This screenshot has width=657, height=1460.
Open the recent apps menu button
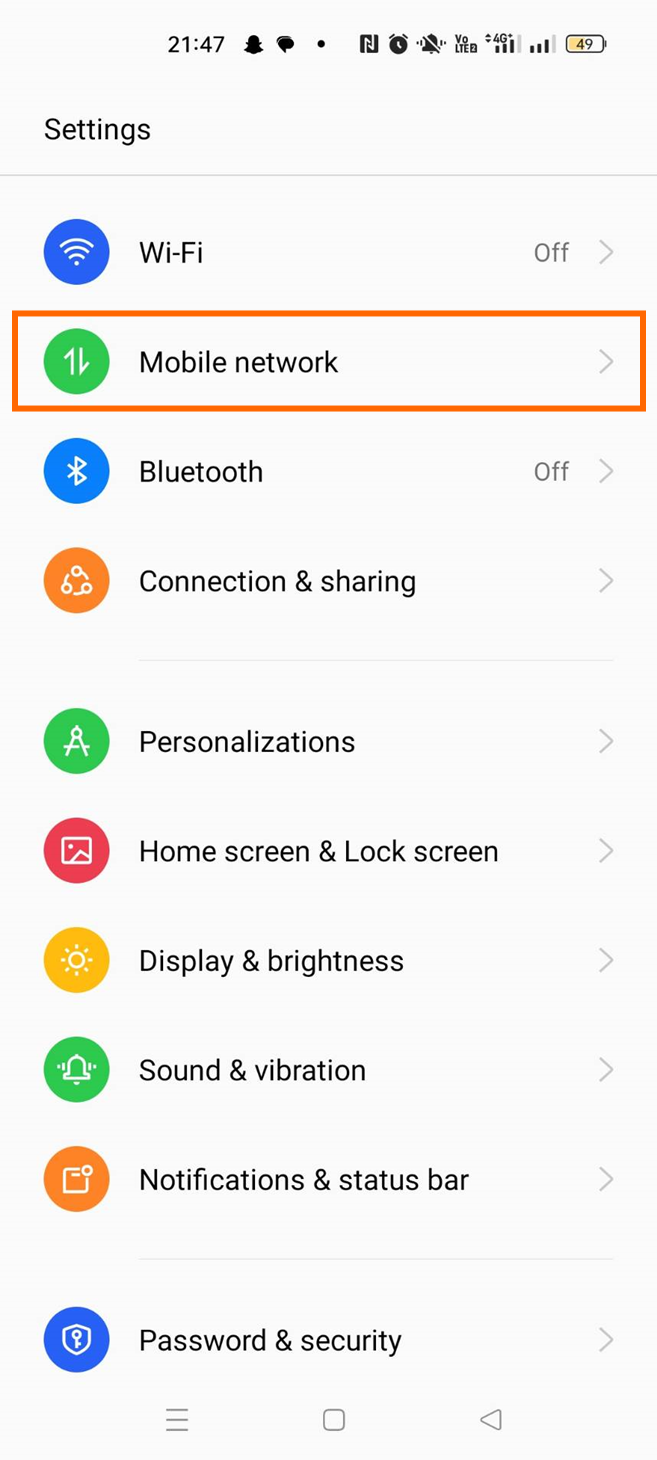point(177,1419)
